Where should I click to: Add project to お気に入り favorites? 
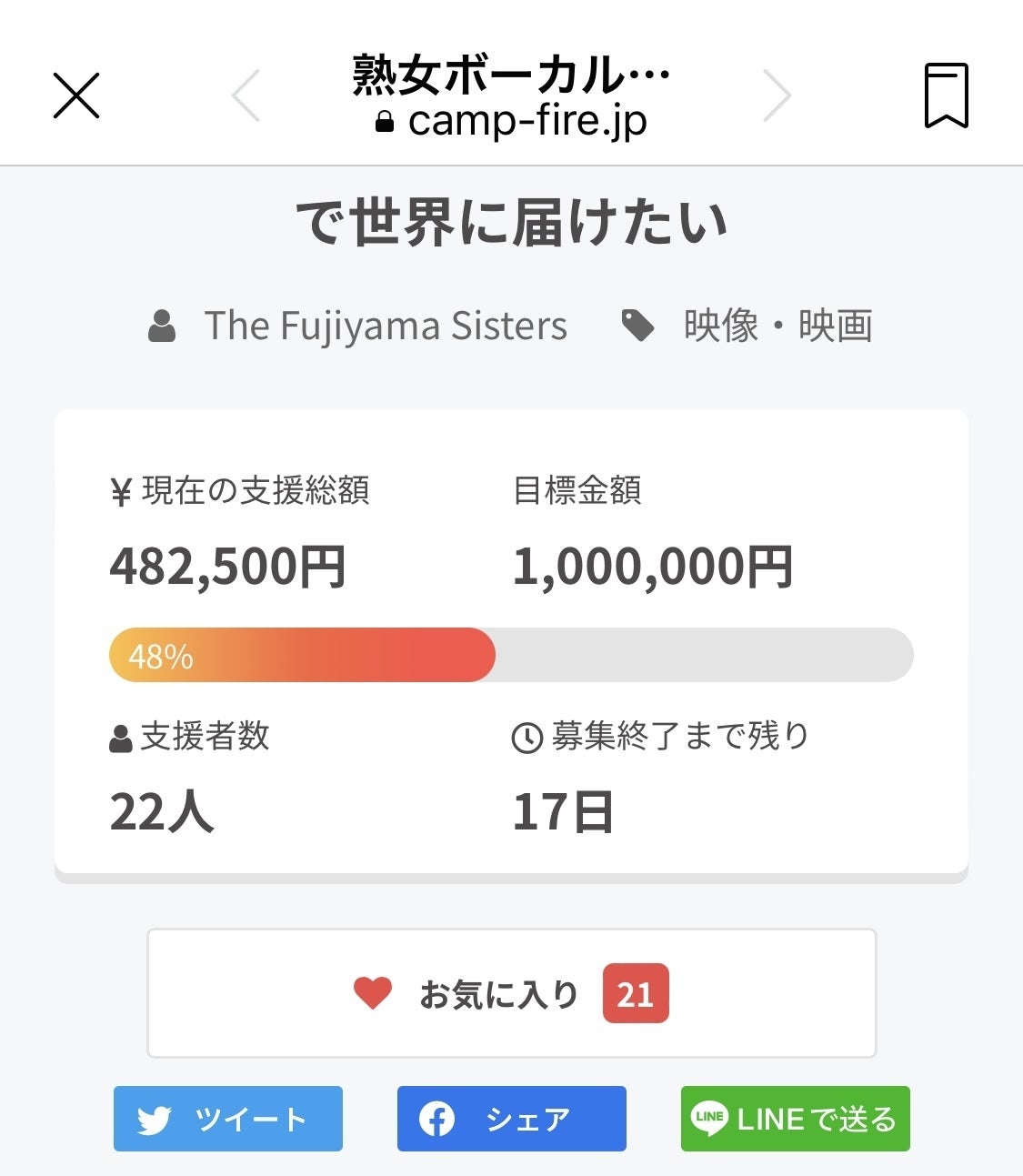coord(511,993)
